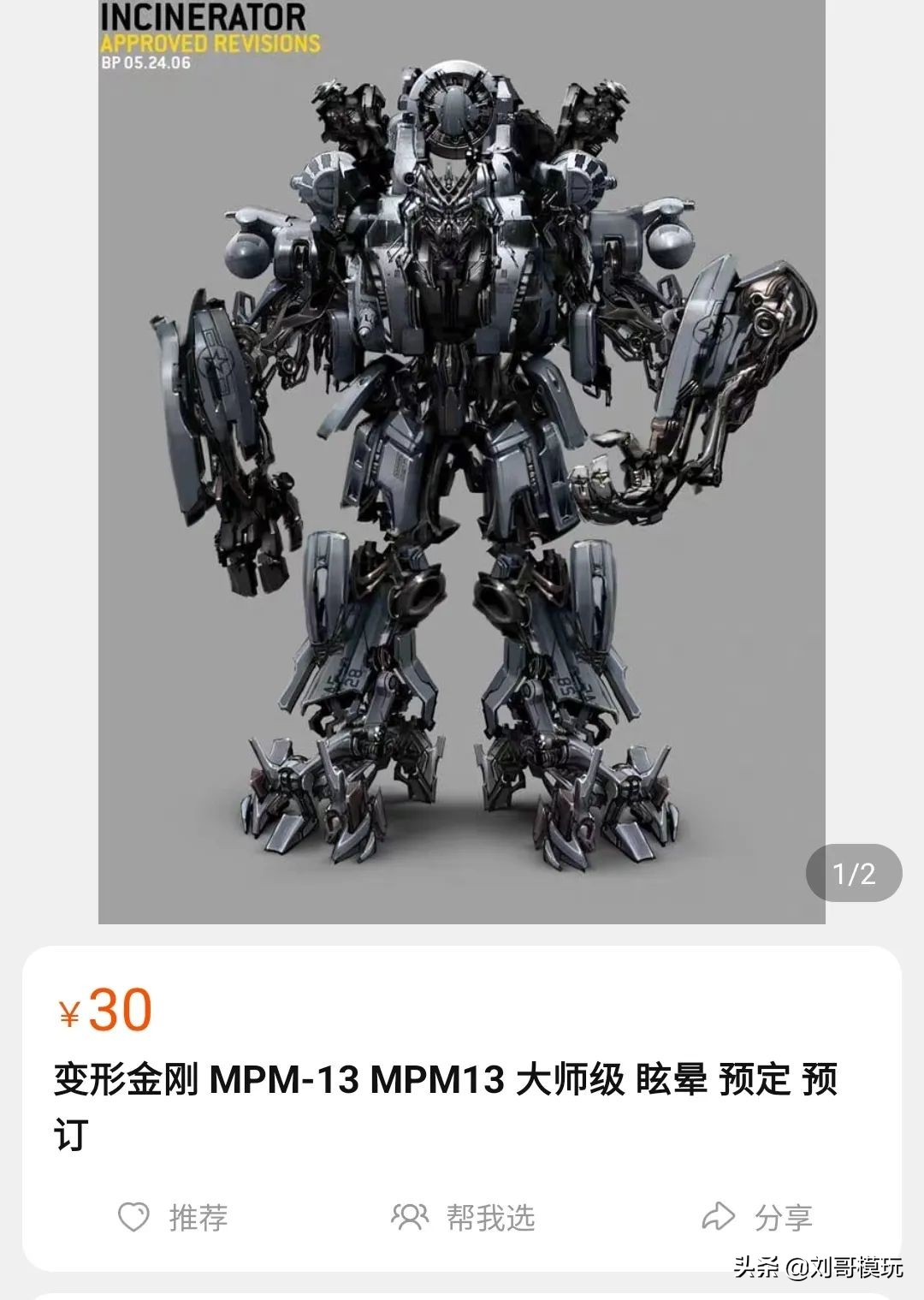Click the INCINERATOR heading on the artwork

coord(204,15)
